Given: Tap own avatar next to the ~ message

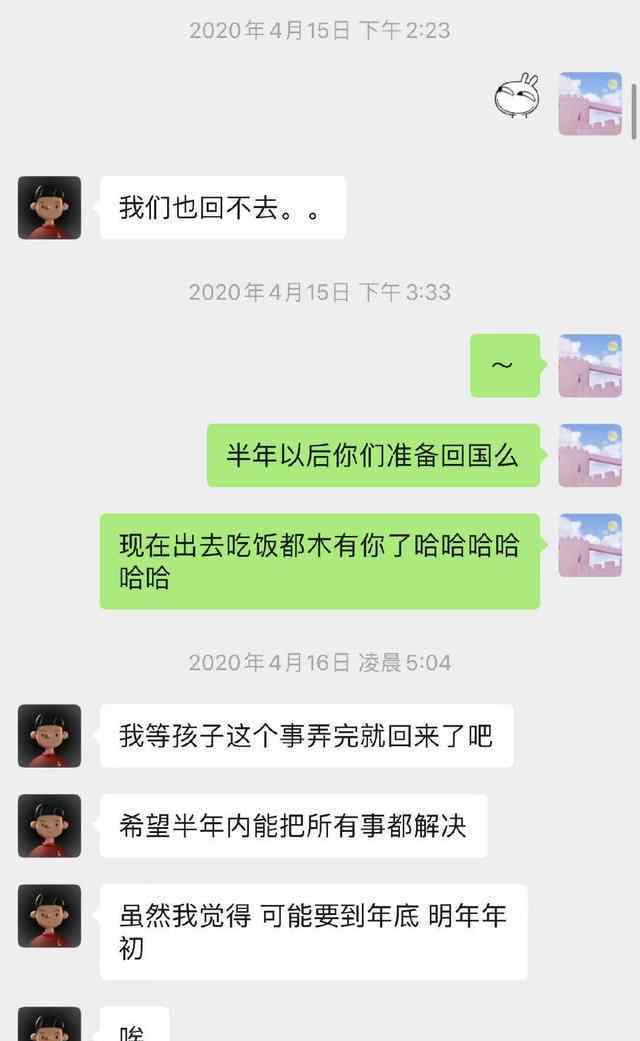Looking at the screenshot, I should pos(590,365).
